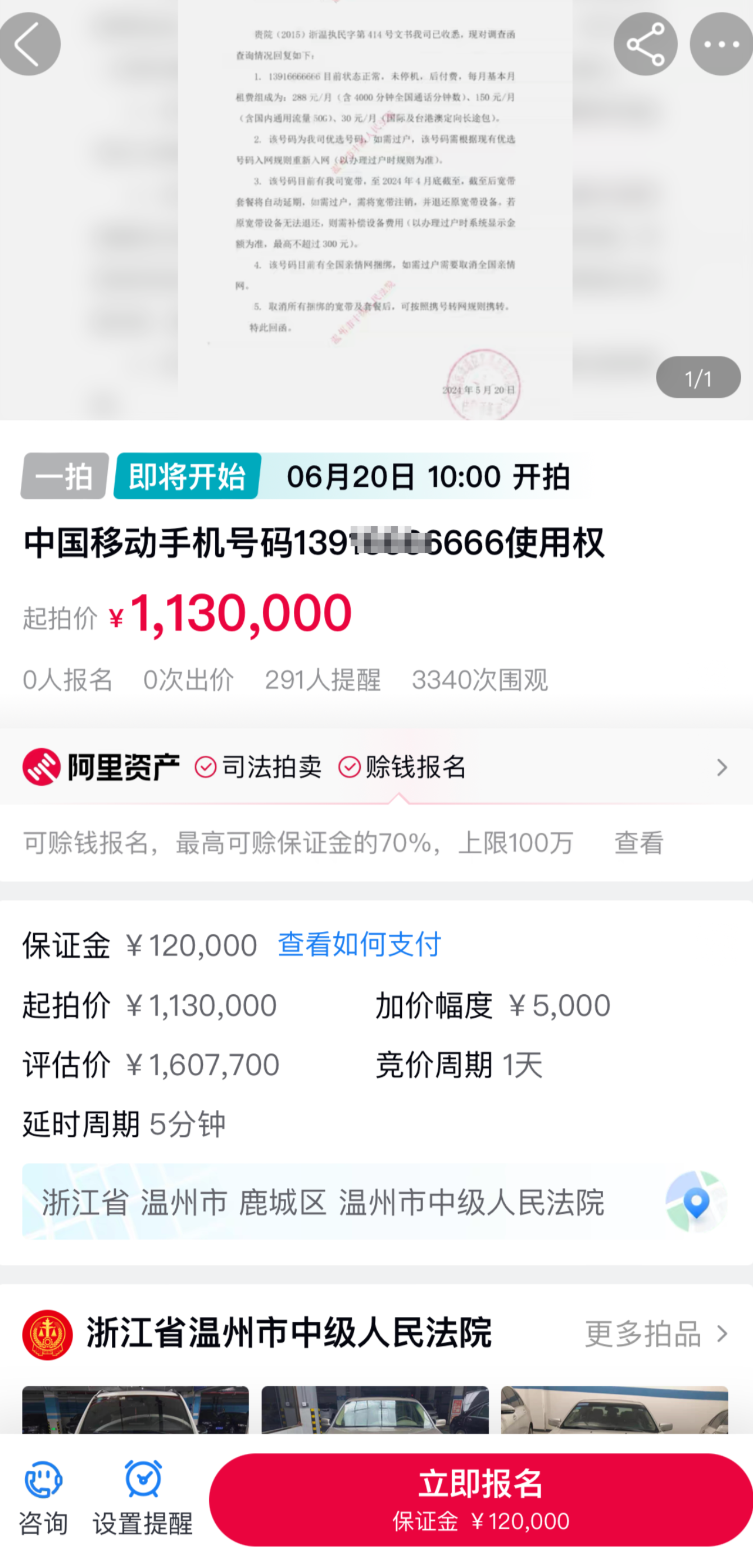Register now with 立即报名 button
This screenshot has height=1568, width=753.
480,1499
